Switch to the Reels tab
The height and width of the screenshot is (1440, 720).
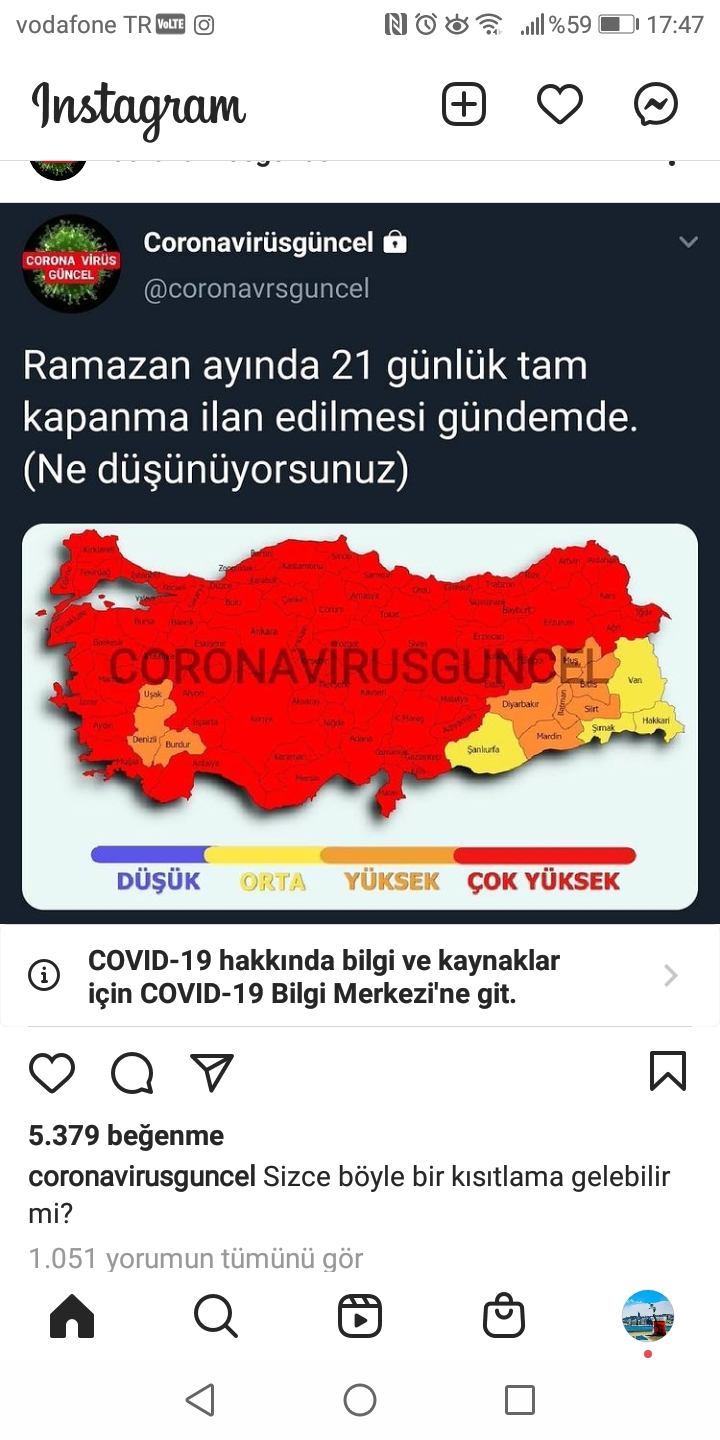pyautogui.click(x=360, y=1316)
